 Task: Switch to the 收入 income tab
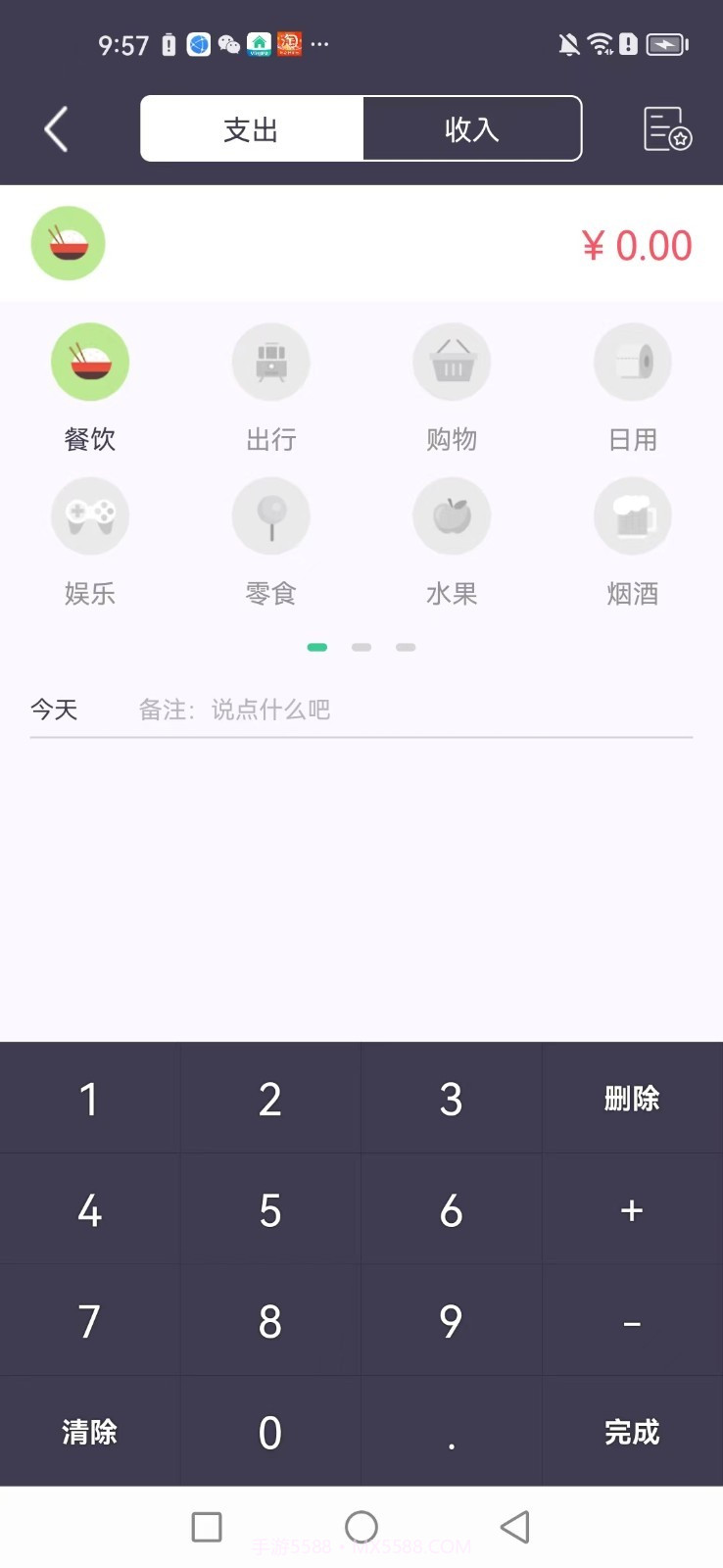pyautogui.click(x=472, y=128)
